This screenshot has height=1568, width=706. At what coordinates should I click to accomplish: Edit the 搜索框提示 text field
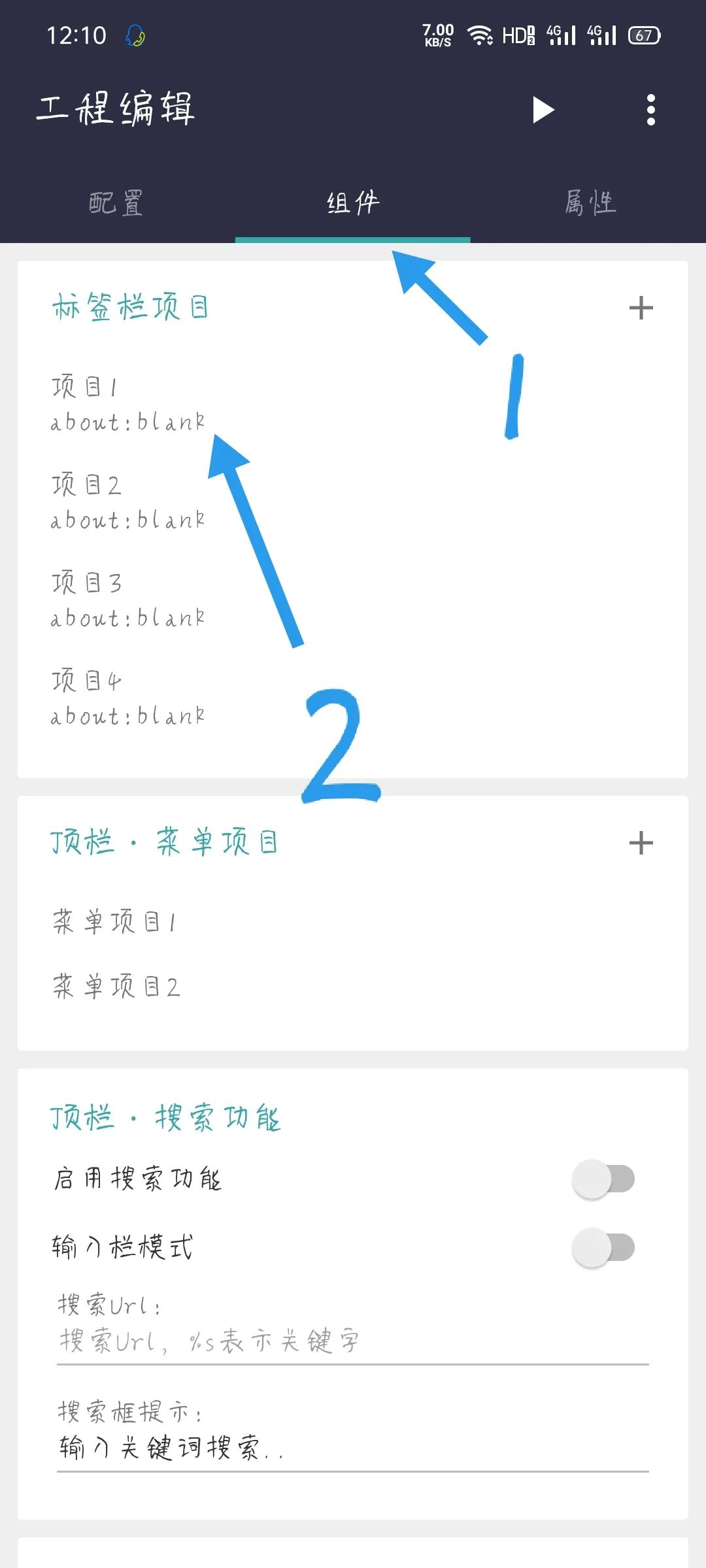point(352,1448)
